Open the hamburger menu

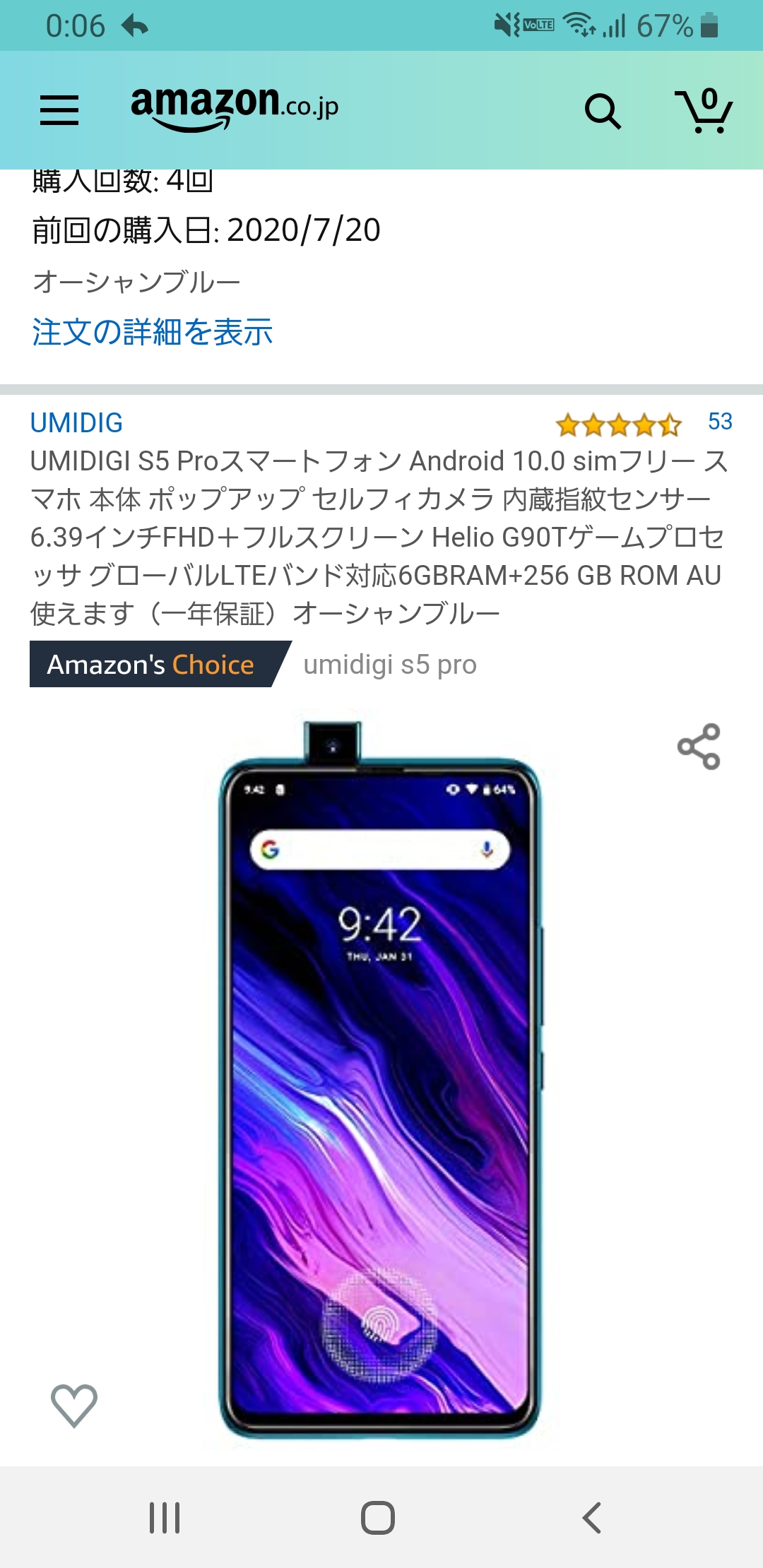pyautogui.click(x=59, y=110)
